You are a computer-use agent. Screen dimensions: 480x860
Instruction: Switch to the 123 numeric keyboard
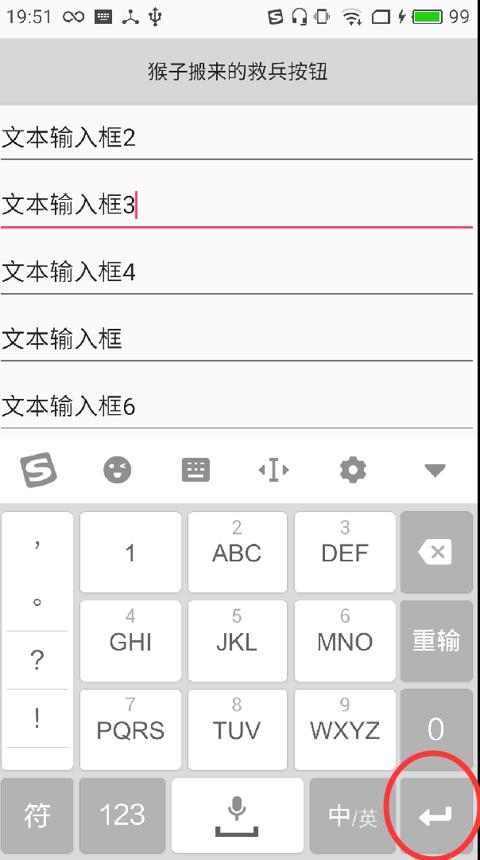(x=122, y=816)
